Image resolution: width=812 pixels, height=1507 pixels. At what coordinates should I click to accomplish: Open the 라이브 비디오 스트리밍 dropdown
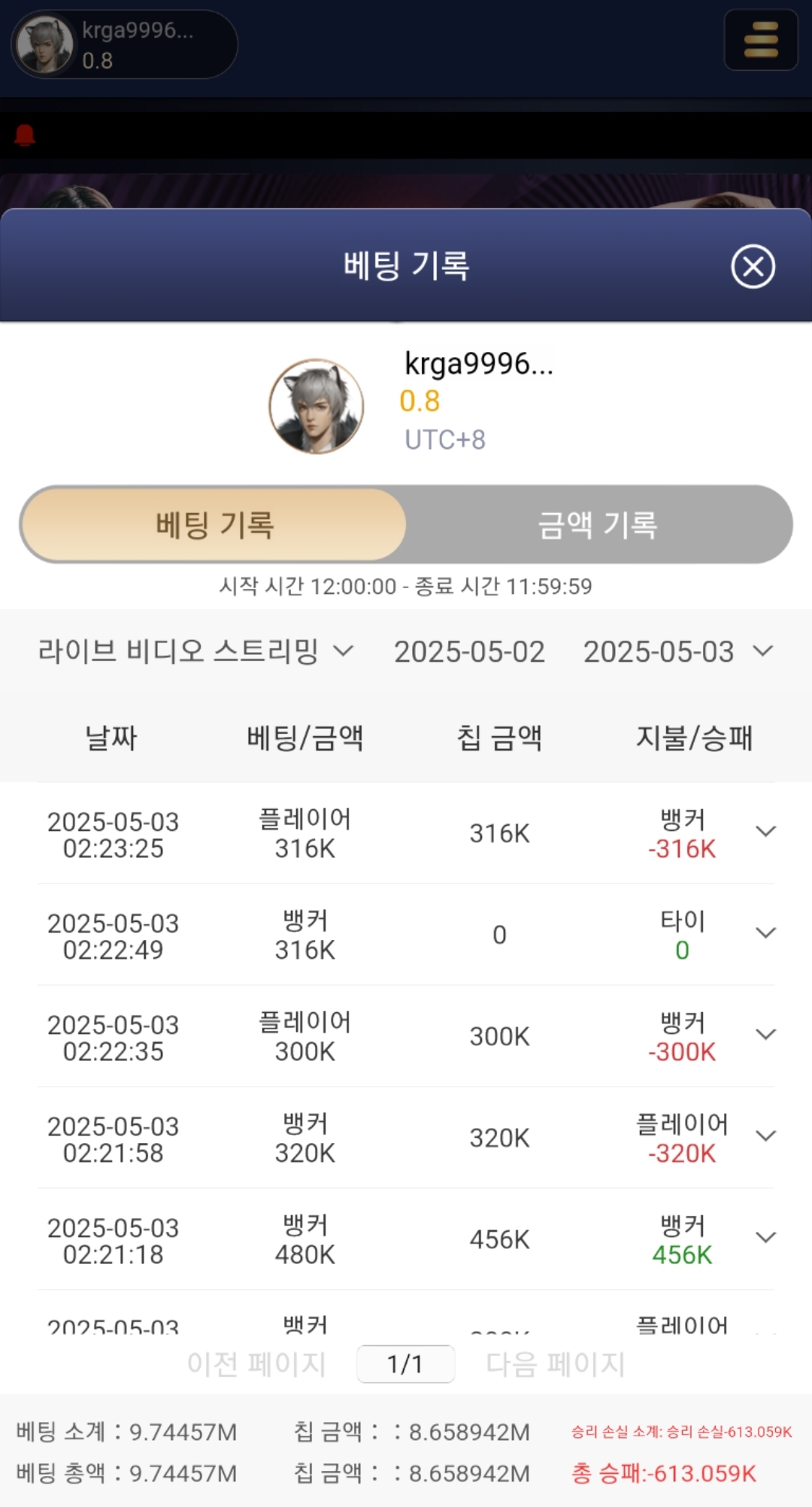(x=195, y=651)
